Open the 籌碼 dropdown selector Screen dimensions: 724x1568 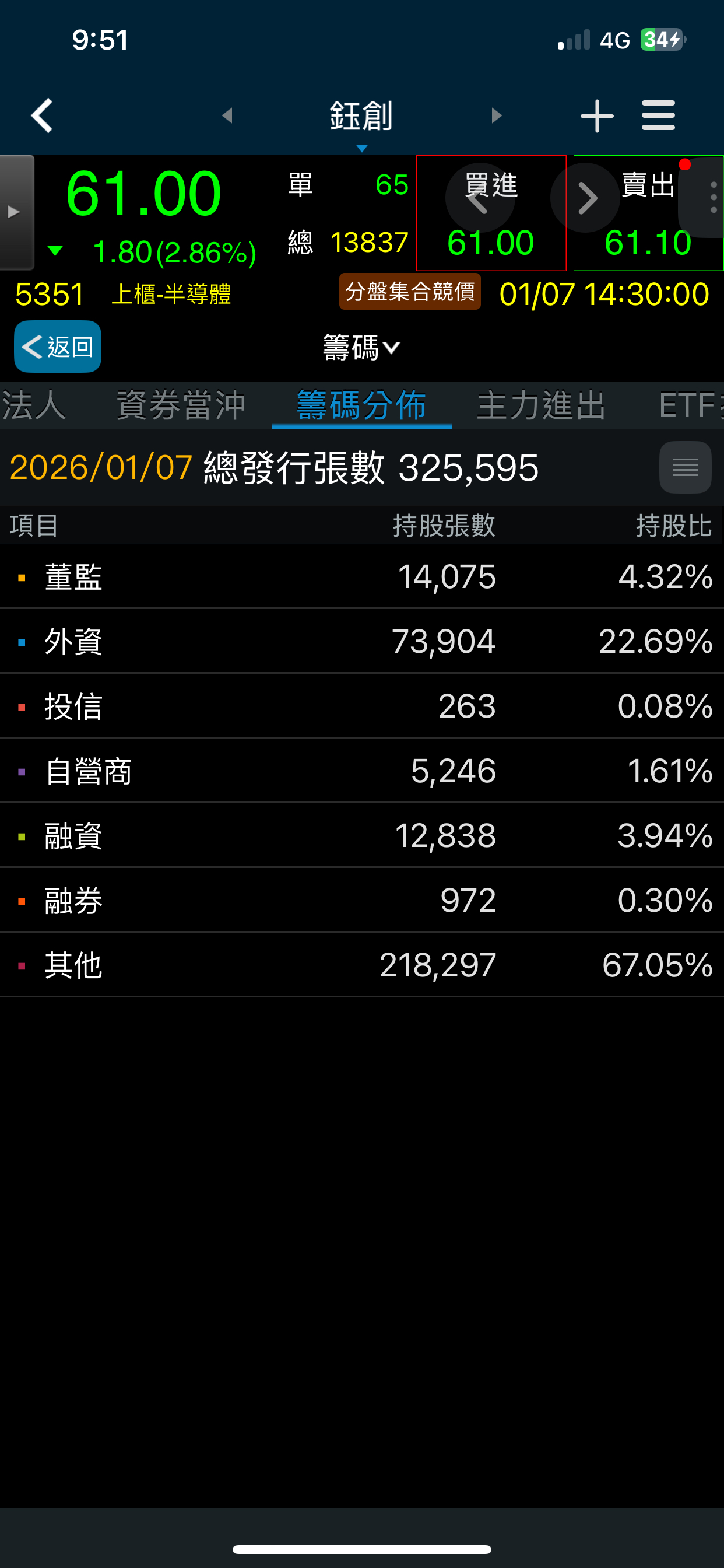click(361, 348)
